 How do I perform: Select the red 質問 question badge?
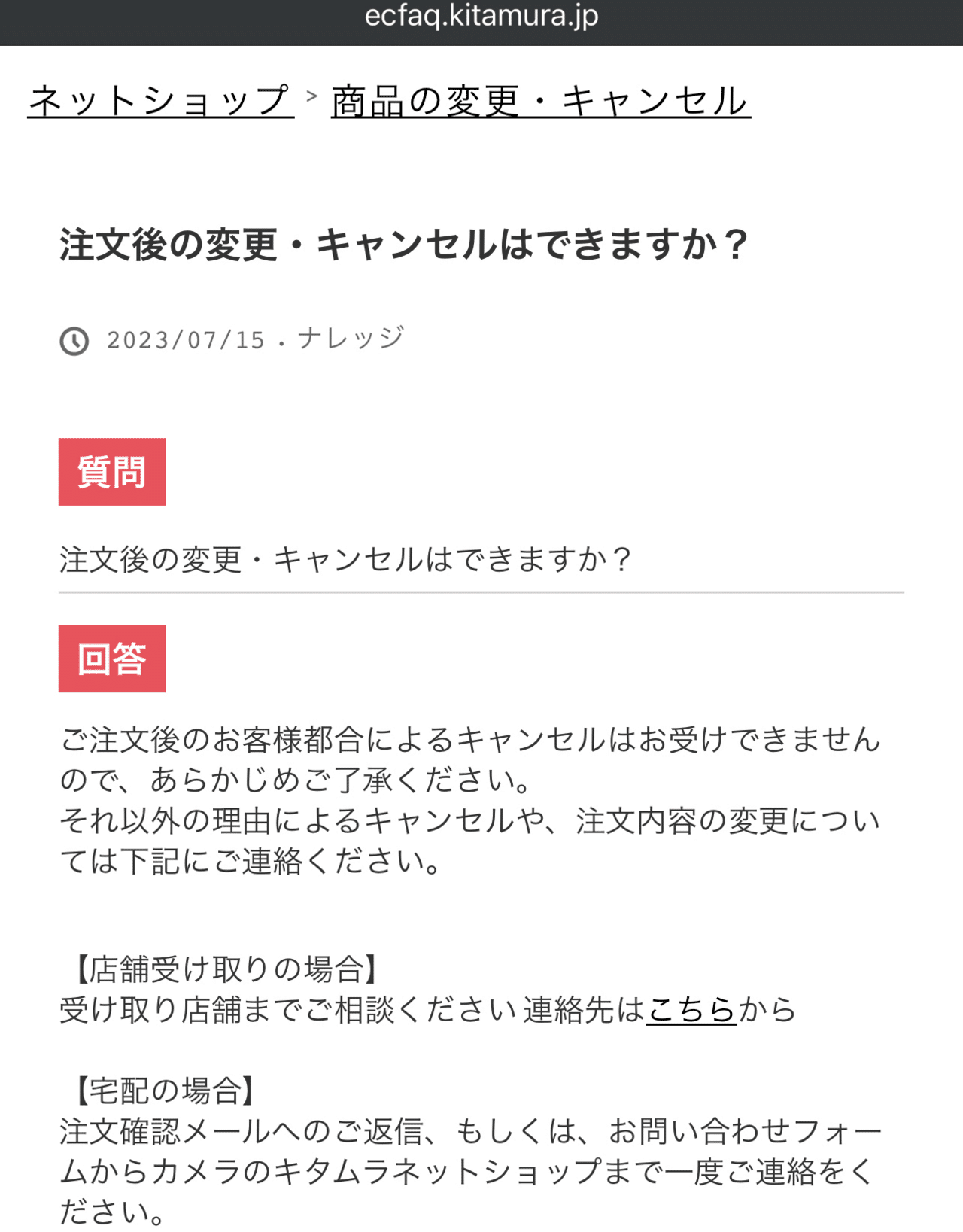[113, 471]
